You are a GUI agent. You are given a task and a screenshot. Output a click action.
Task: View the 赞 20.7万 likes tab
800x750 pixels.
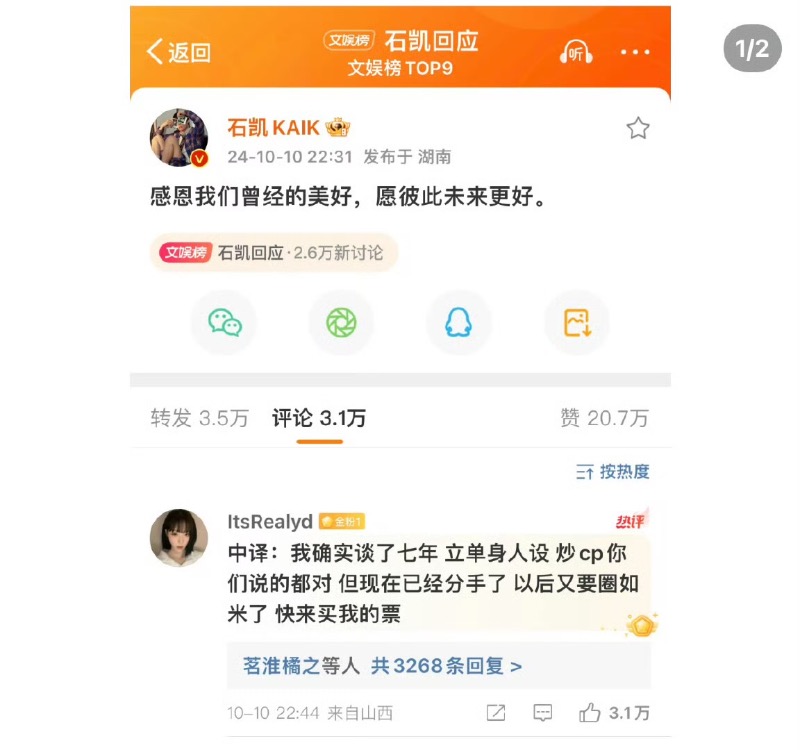(x=604, y=418)
